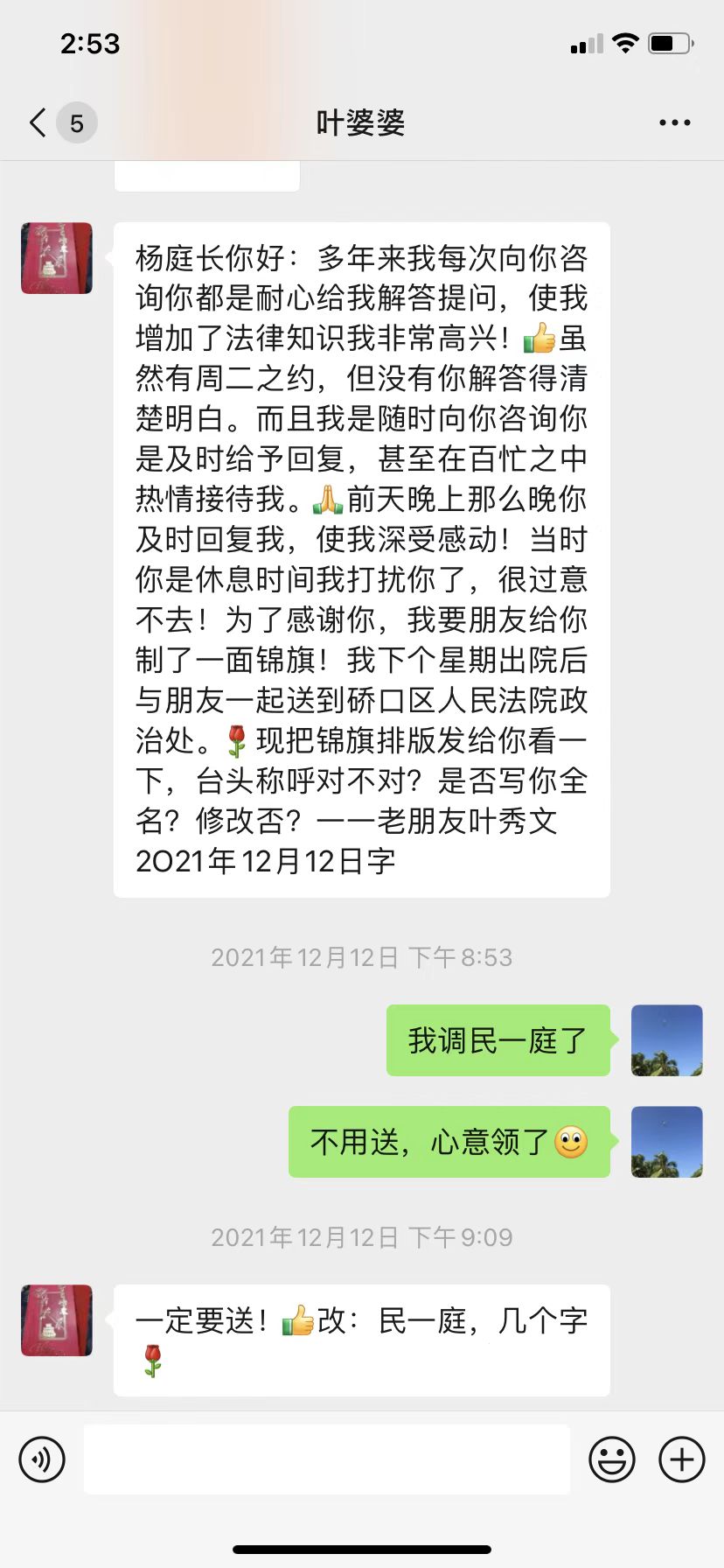Viewport: 724px width, 1568px height.
Task: Open the plus attachments menu
Action: [x=681, y=1459]
